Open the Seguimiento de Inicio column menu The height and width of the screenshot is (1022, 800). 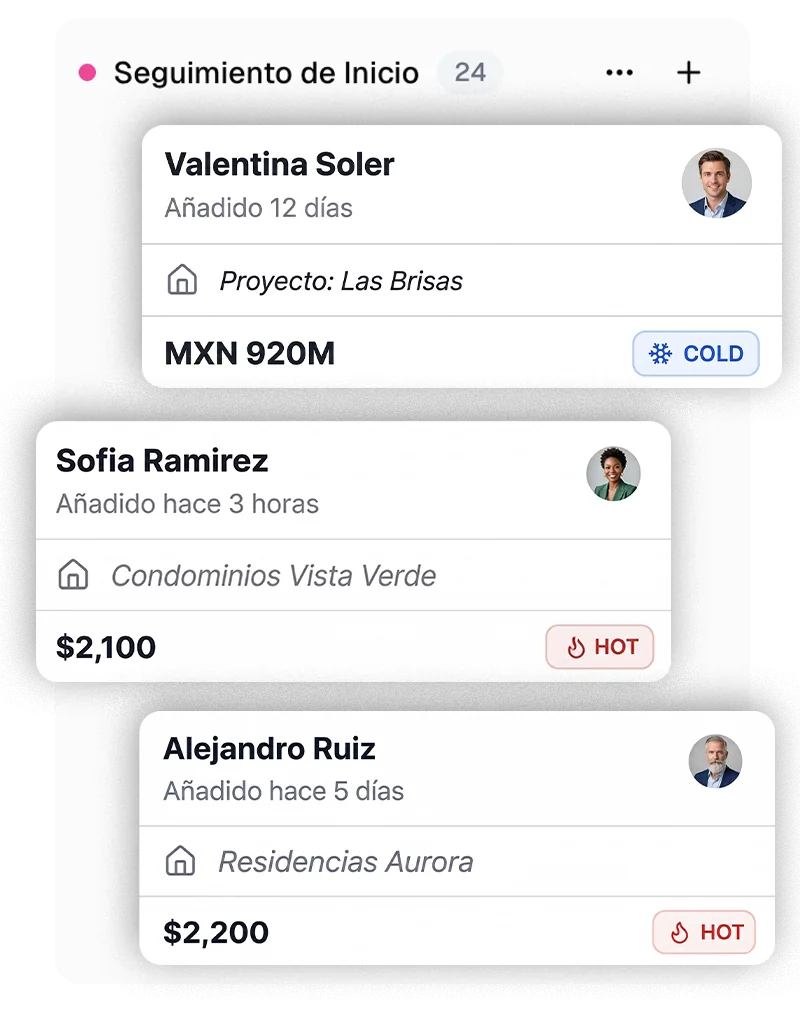[619, 72]
